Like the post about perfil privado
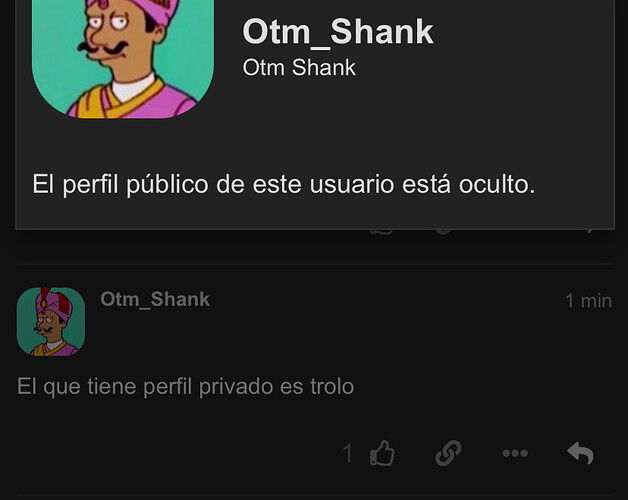 [381, 454]
